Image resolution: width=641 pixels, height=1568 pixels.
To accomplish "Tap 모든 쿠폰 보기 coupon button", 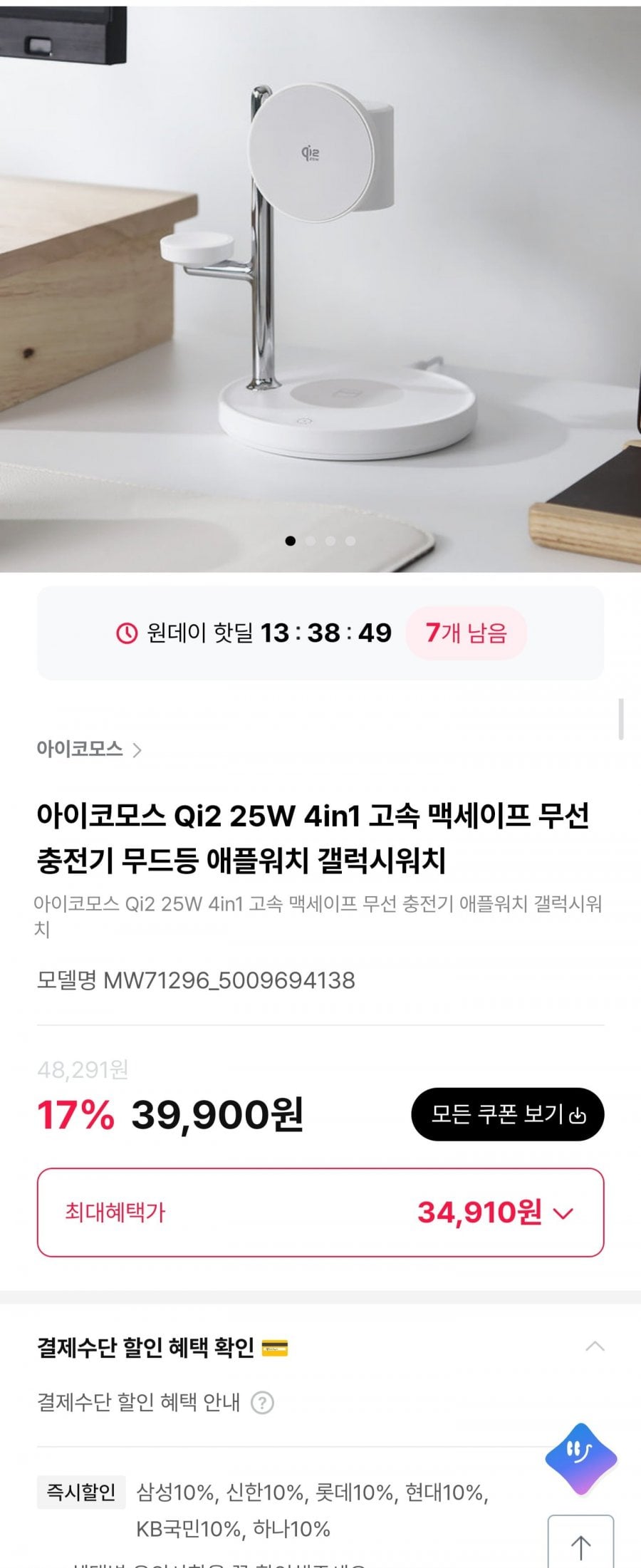I will tap(507, 1114).
